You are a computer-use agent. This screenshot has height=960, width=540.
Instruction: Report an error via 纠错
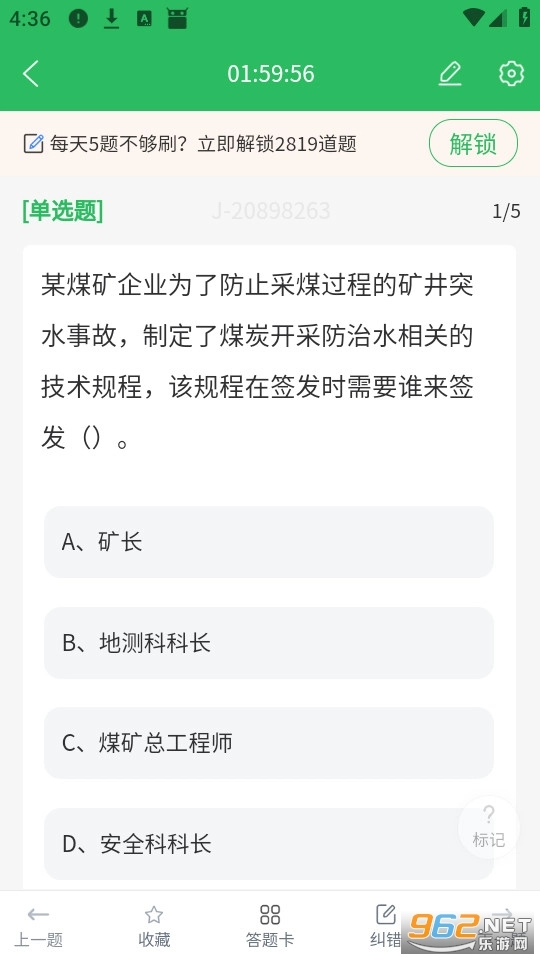386,927
